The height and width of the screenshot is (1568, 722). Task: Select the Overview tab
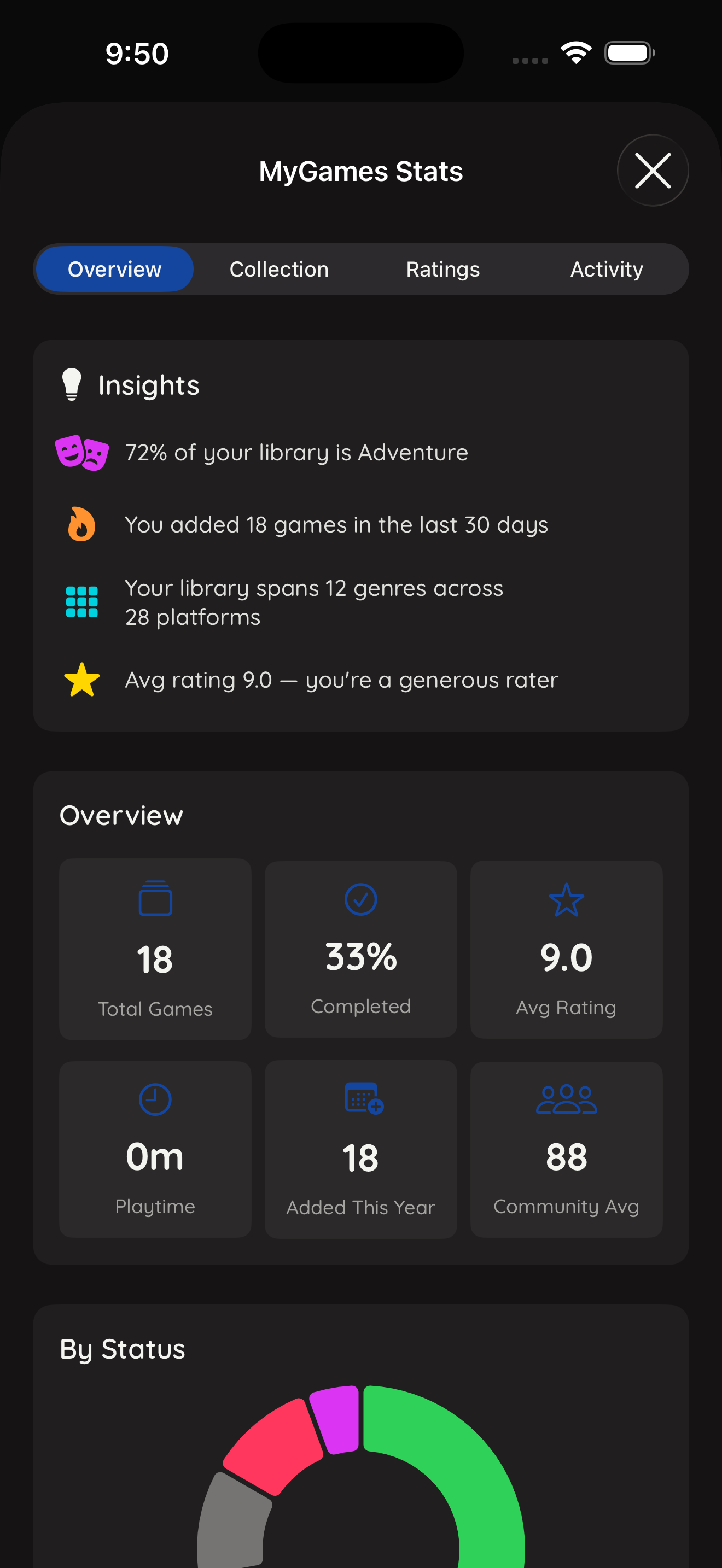coord(114,269)
